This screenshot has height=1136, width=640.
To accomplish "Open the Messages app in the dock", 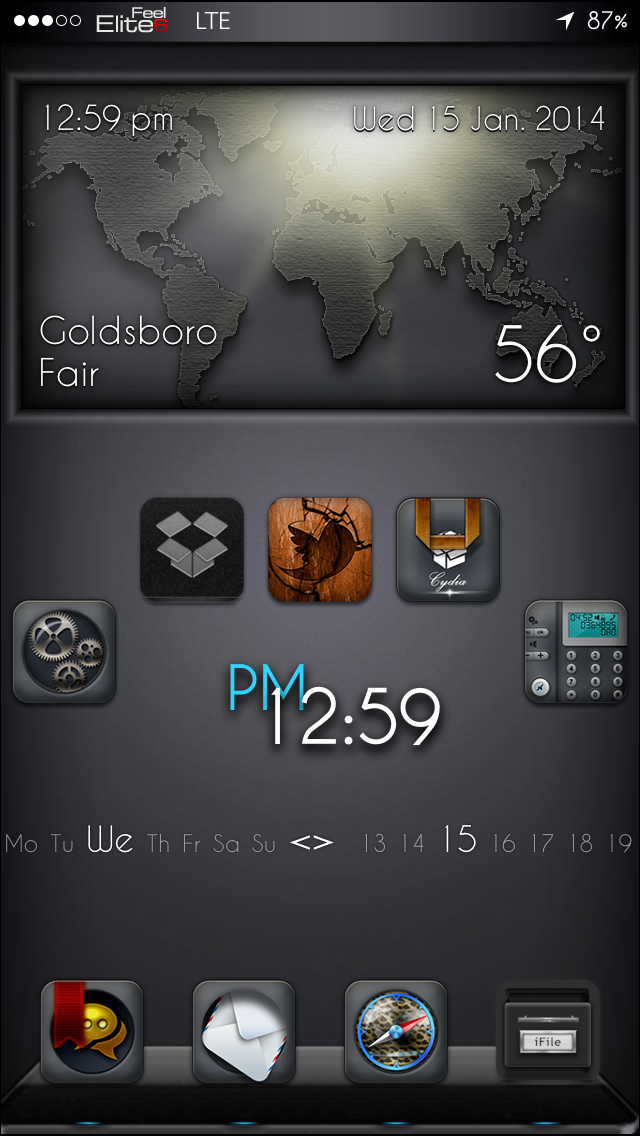I will click(92, 1031).
